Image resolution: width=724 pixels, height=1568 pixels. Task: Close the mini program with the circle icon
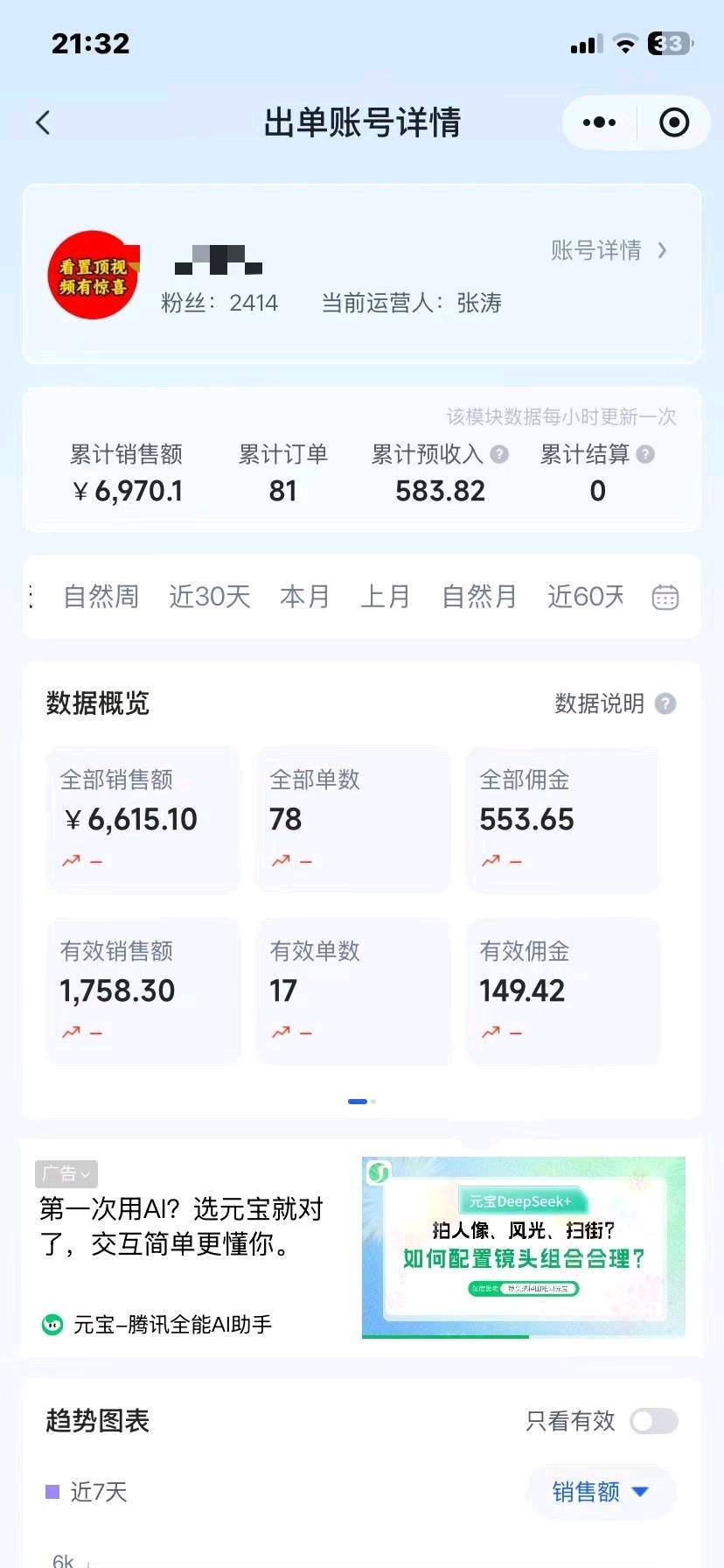coord(673,122)
